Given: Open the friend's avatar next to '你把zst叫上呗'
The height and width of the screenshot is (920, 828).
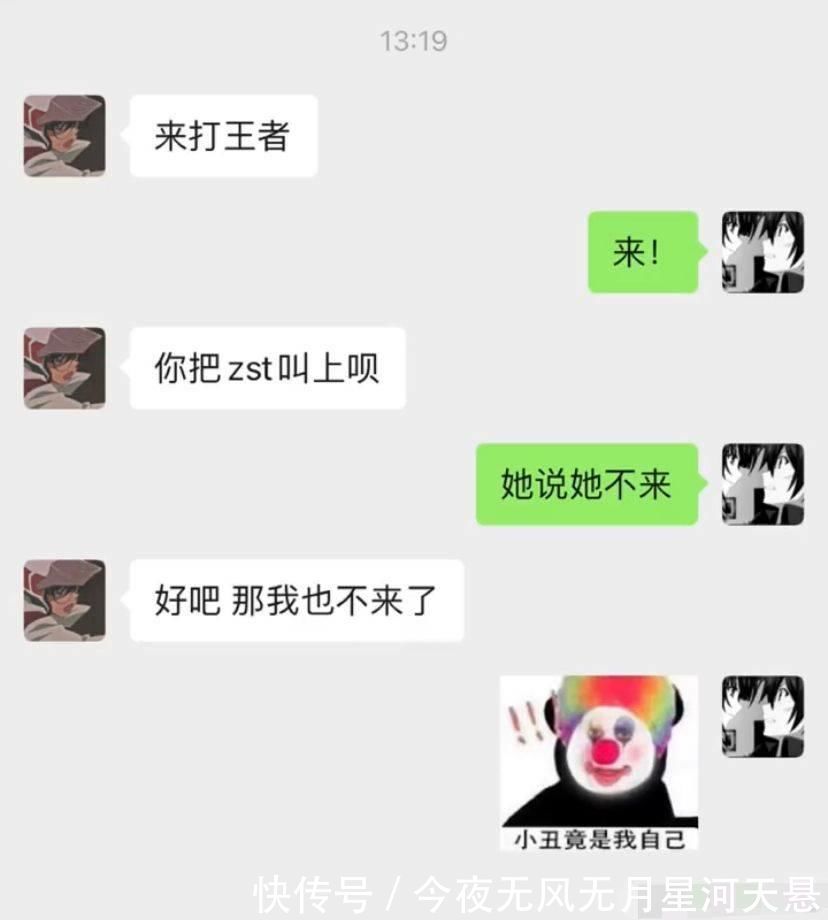Looking at the screenshot, I should (63, 370).
